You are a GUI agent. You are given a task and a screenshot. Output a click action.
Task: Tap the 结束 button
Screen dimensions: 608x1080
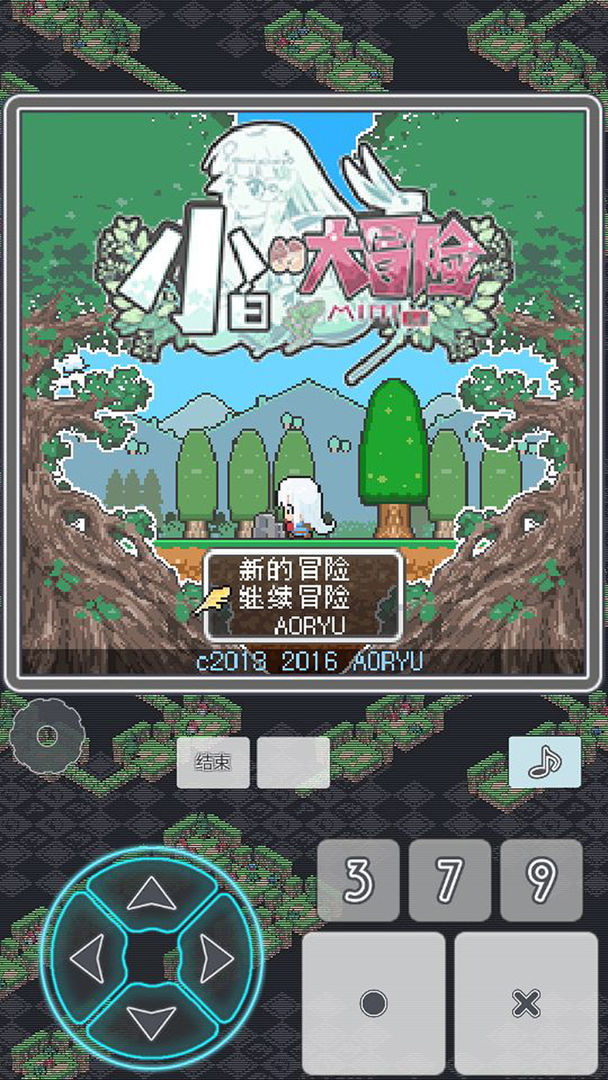tap(213, 763)
